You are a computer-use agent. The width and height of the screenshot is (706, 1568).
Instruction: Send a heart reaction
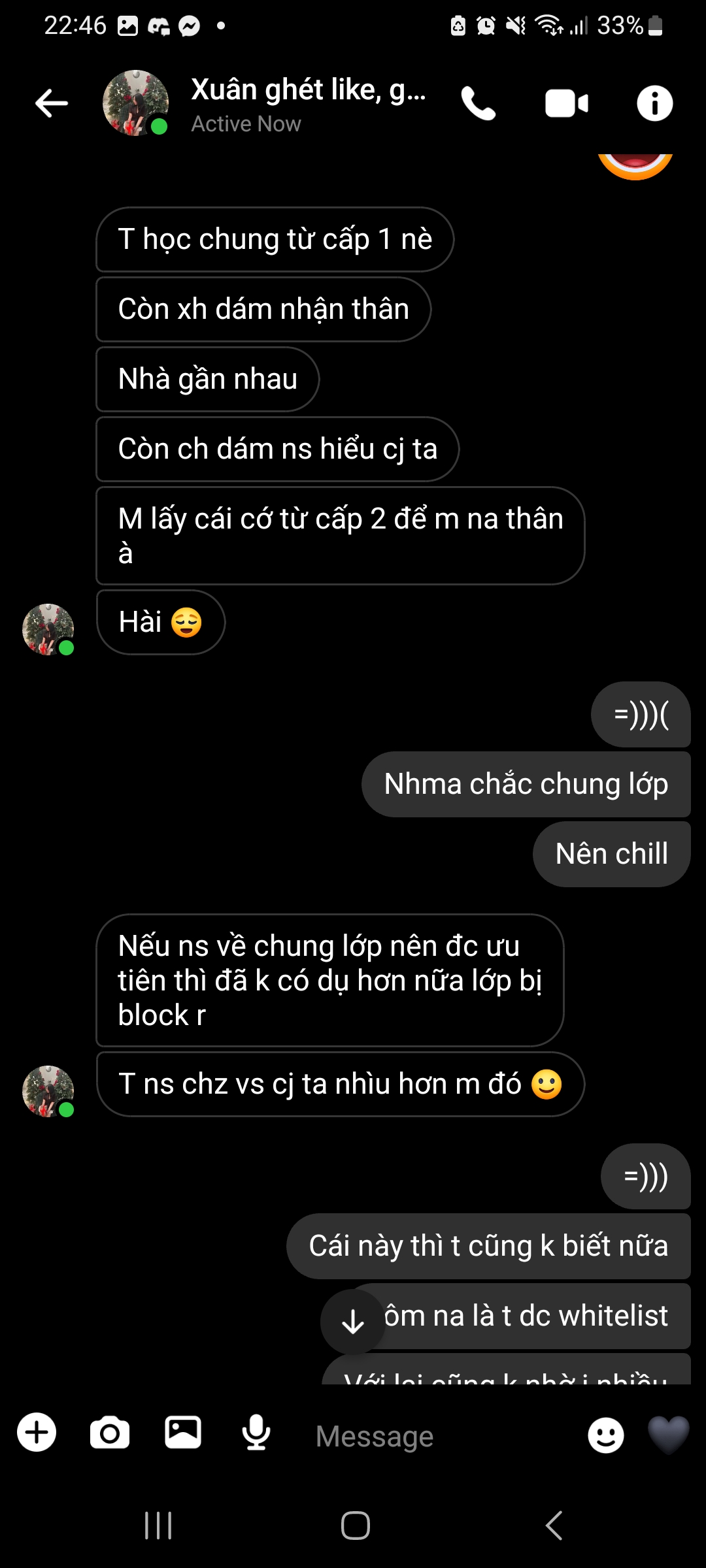[668, 1435]
